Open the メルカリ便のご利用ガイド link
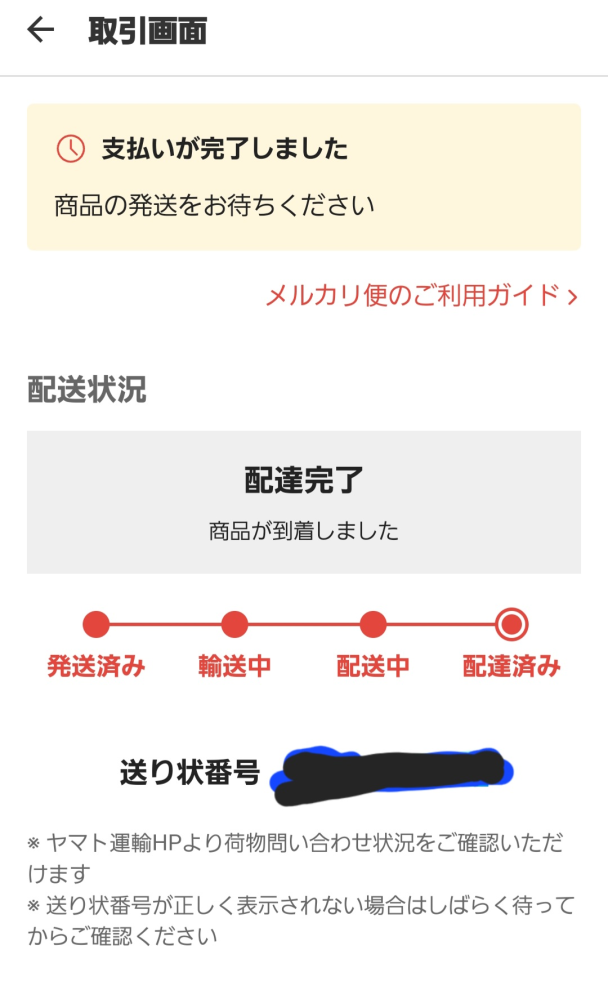Image resolution: width=608 pixels, height=999 pixels. pyautogui.click(x=422, y=296)
